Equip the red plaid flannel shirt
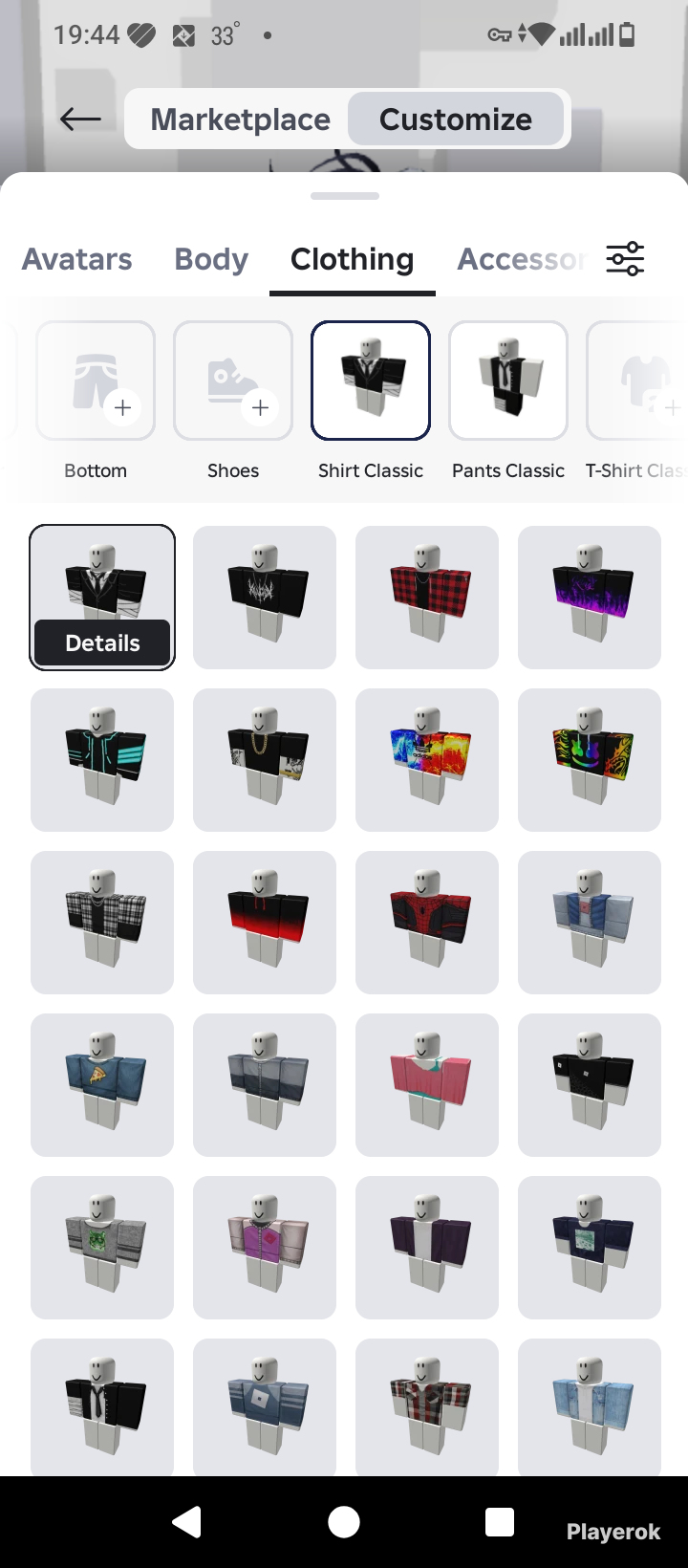 point(427,598)
